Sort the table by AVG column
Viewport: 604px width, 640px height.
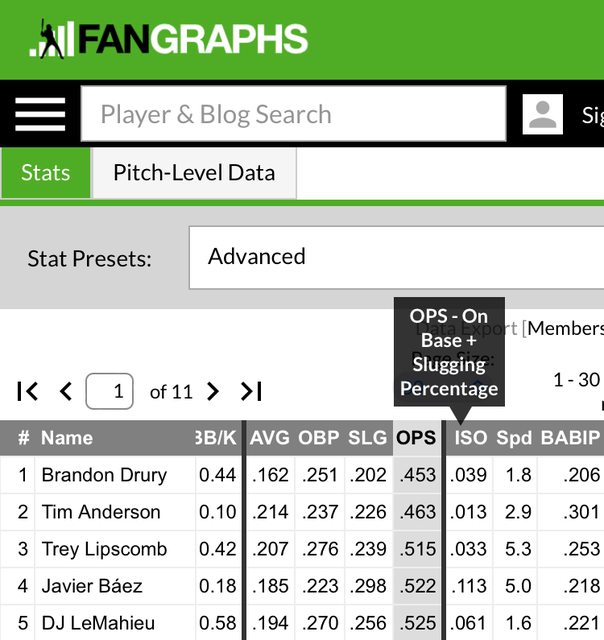tap(269, 438)
